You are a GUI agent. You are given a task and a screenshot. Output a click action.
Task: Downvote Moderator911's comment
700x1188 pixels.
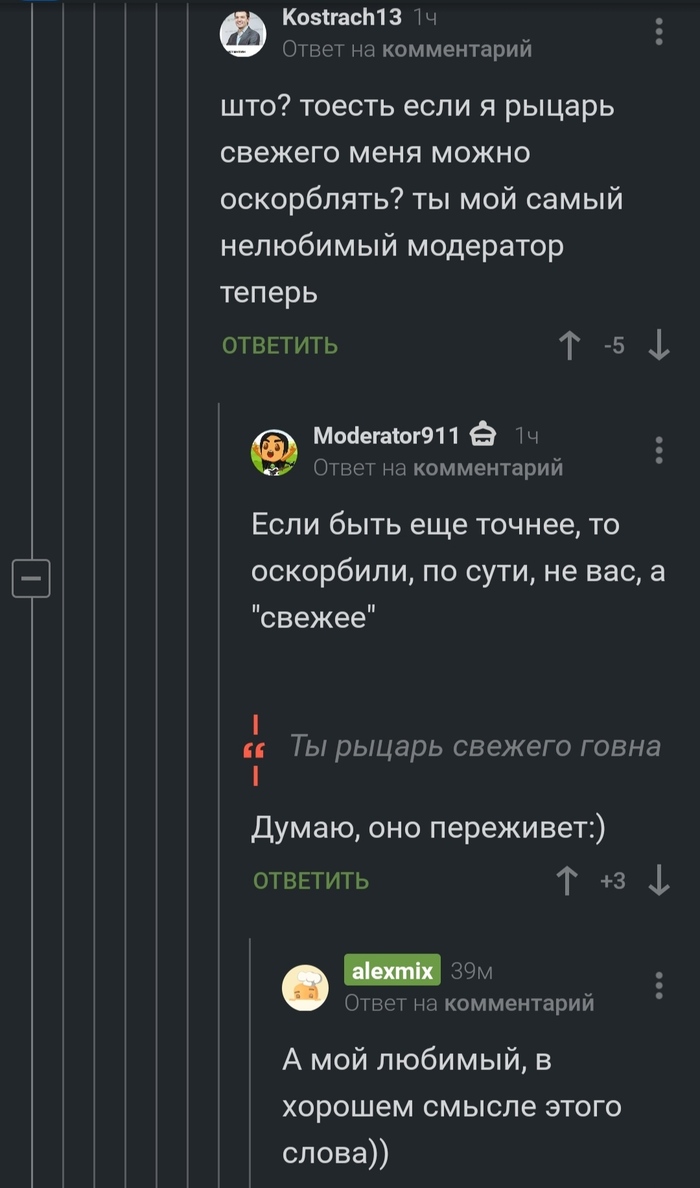tap(659, 881)
